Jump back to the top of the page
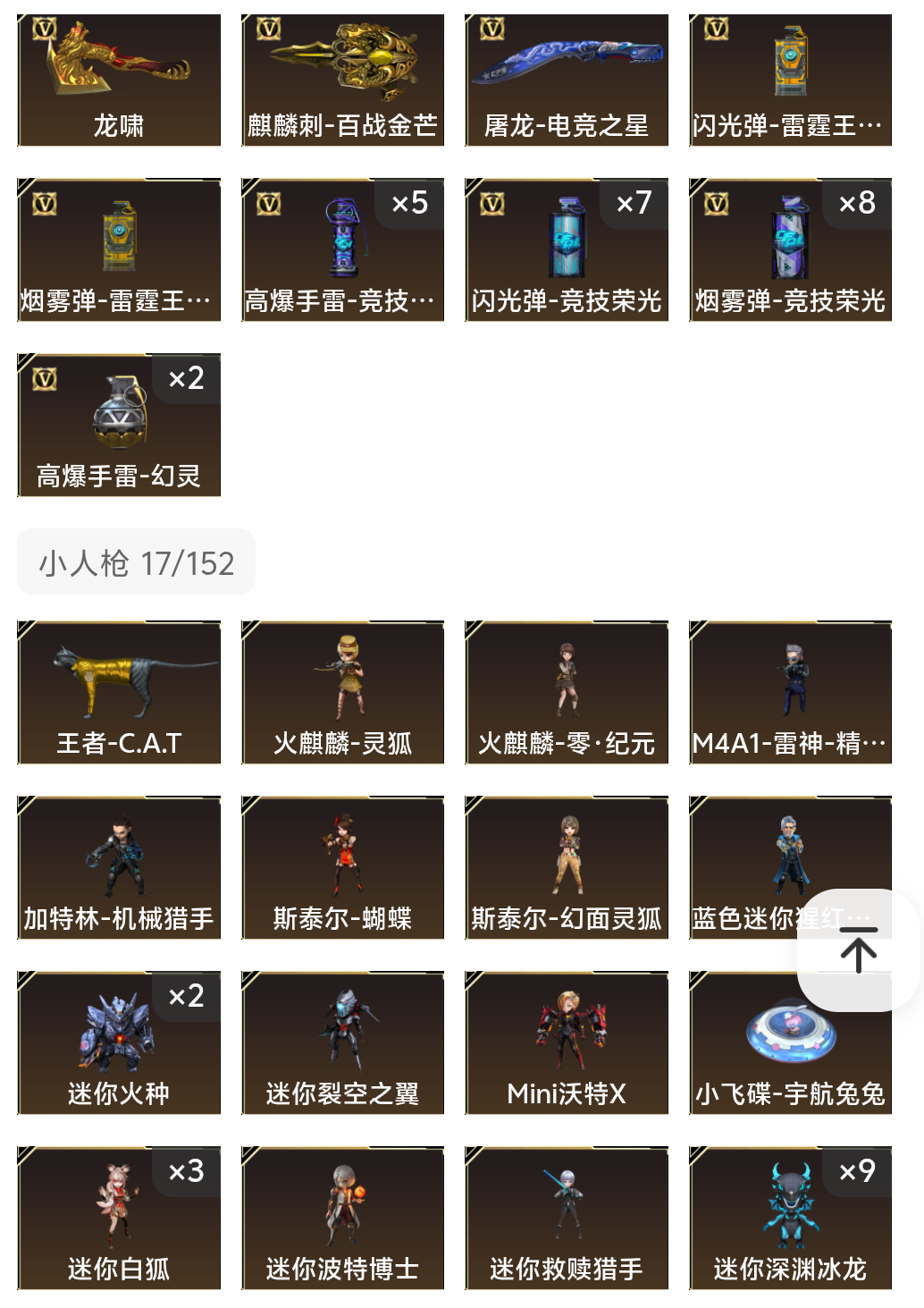Screen dimensions: 924x1308 (x=858, y=949)
